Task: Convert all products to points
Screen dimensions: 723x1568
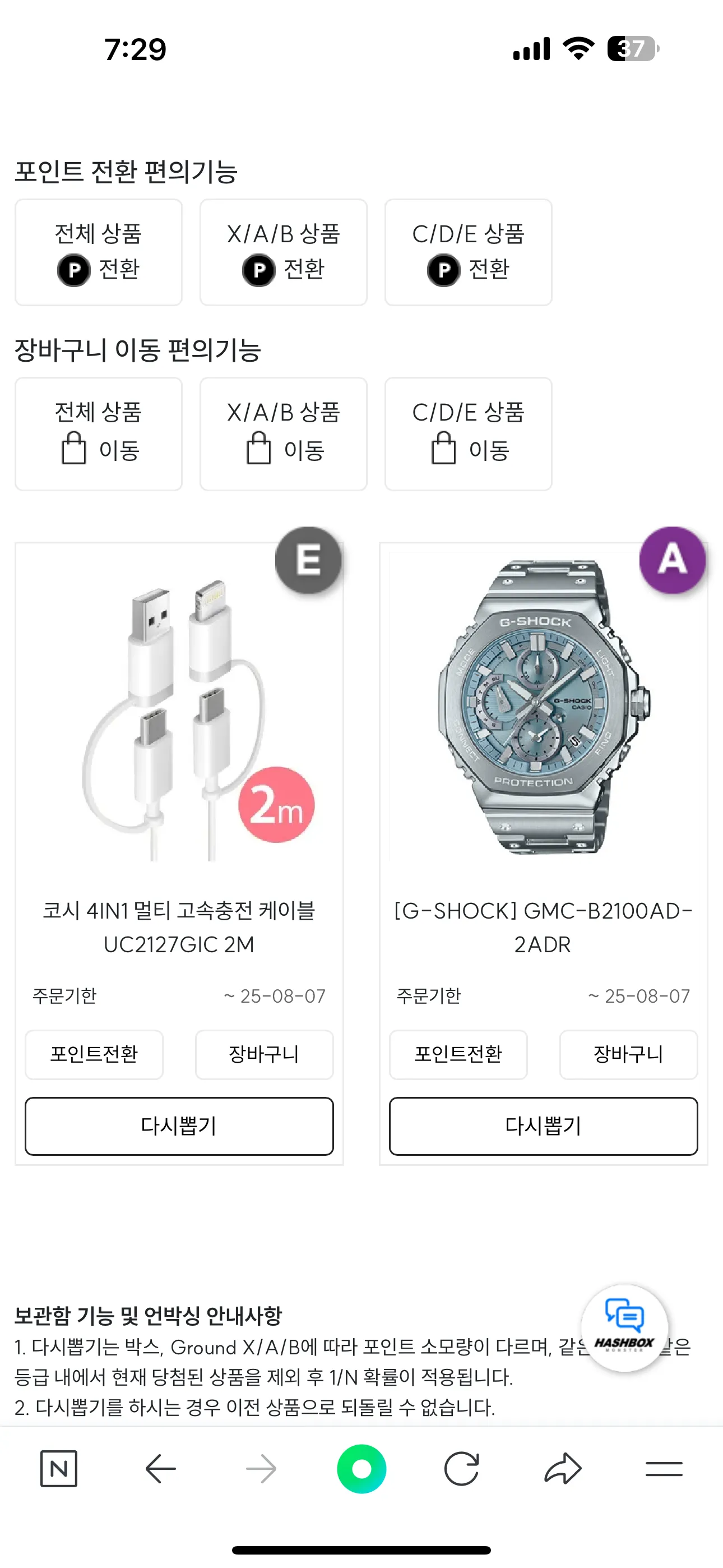Action: (99, 252)
